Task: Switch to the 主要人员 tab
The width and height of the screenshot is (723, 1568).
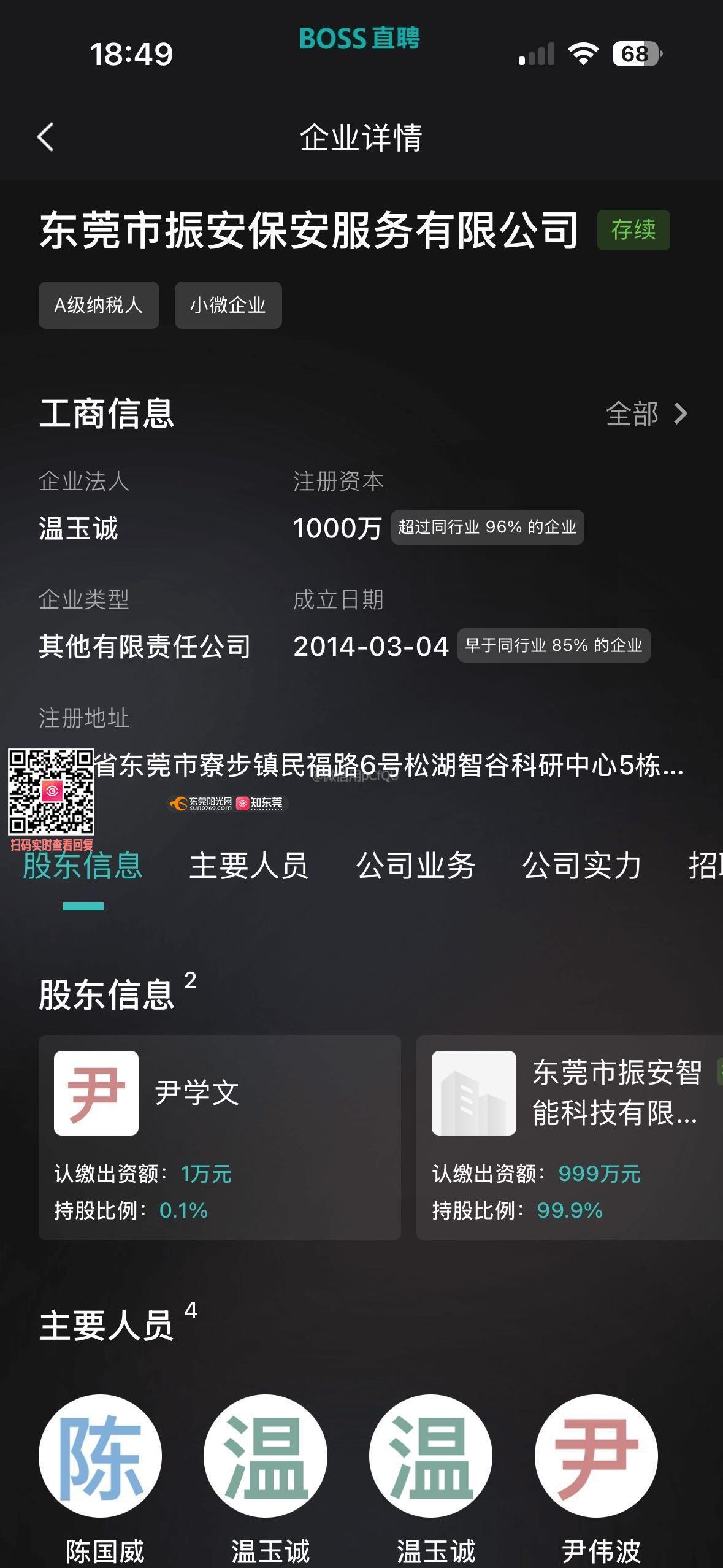Action: pyautogui.click(x=248, y=866)
